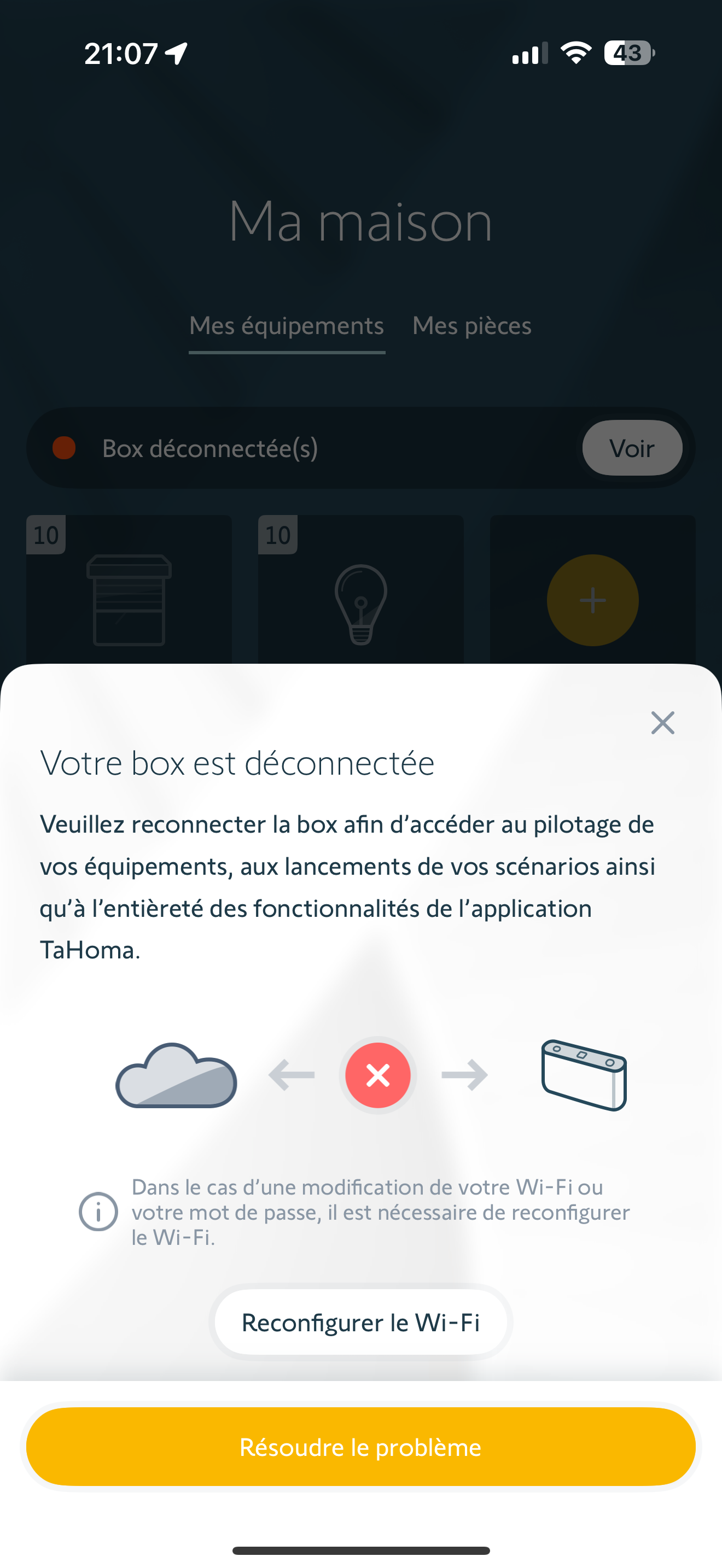Tap Résoudre le problème button
This screenshot has width=722, height=1568.
coord(360,1447)
